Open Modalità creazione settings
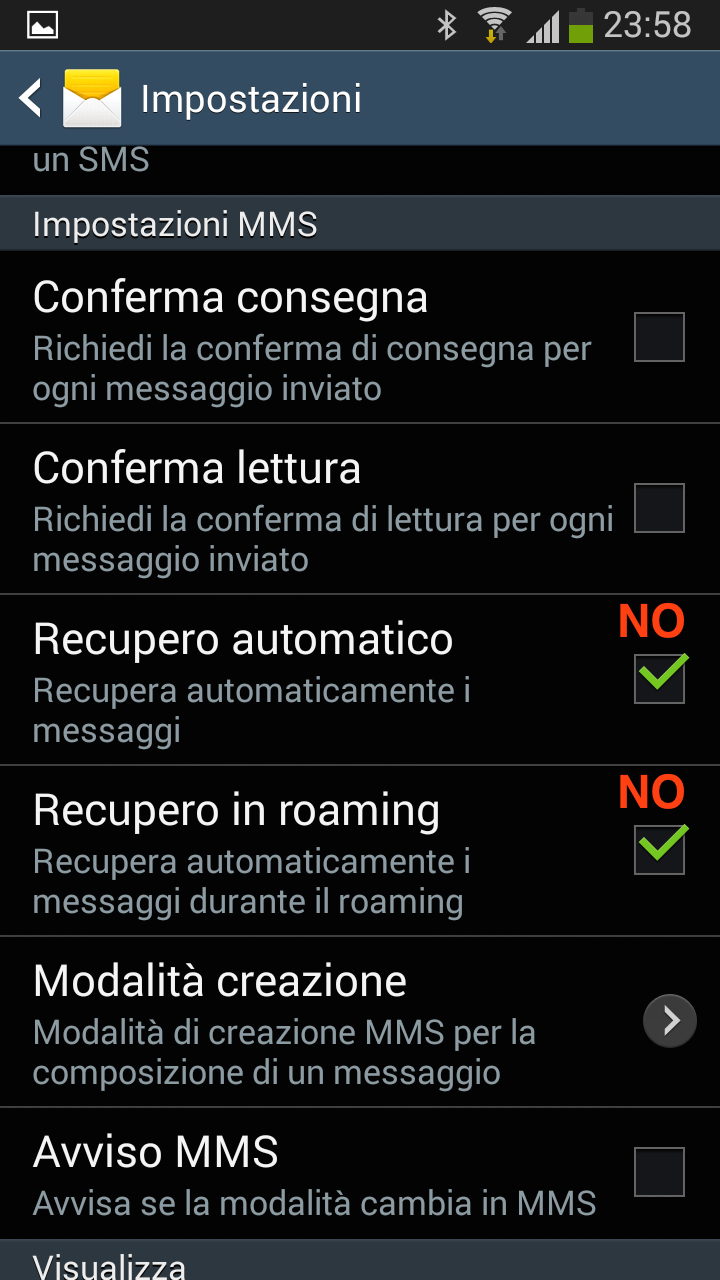 pos(360,1022)
